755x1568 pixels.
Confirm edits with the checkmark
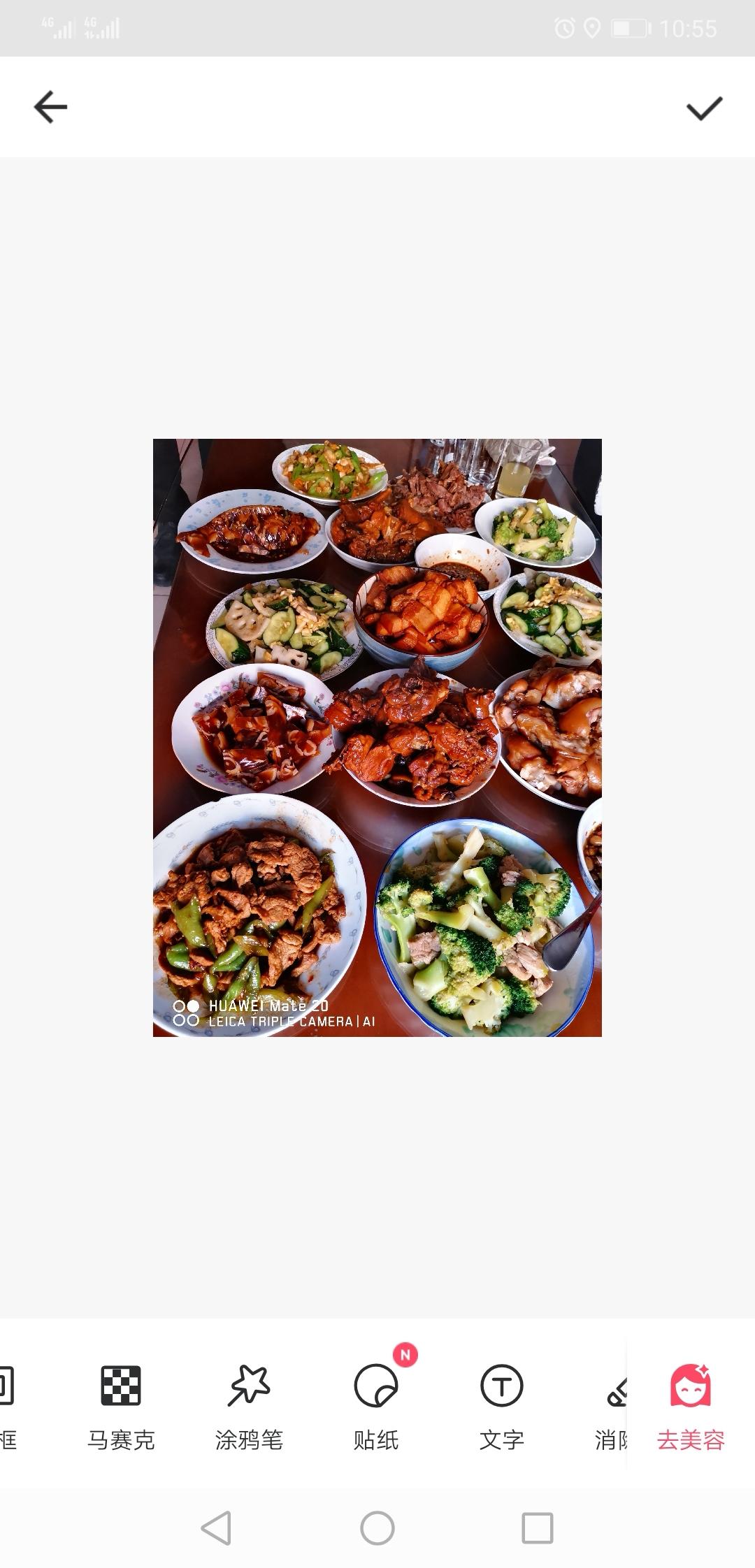[703, 108]
